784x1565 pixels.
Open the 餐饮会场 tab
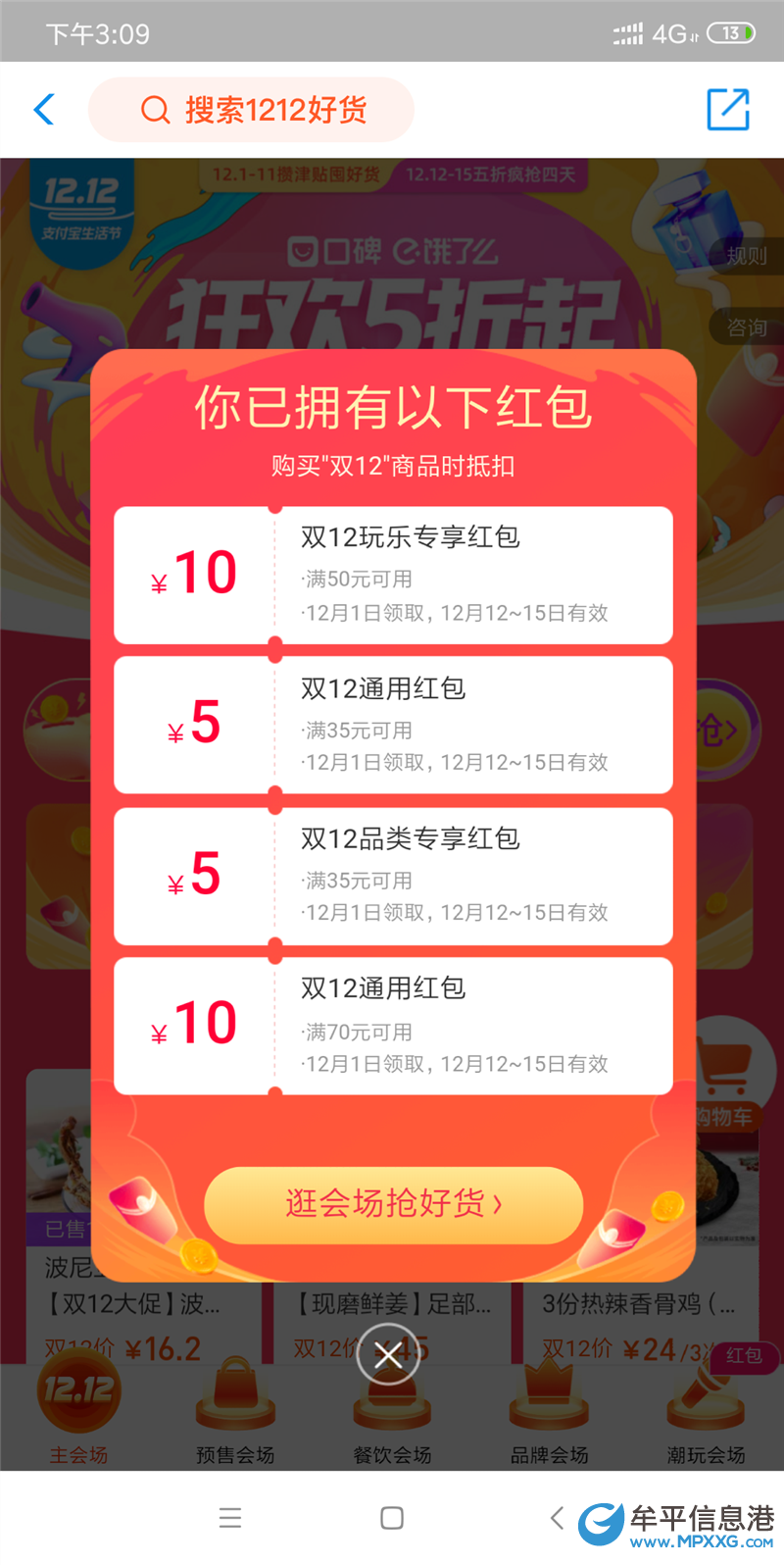pyautogui.click(x=392, y=1413)
